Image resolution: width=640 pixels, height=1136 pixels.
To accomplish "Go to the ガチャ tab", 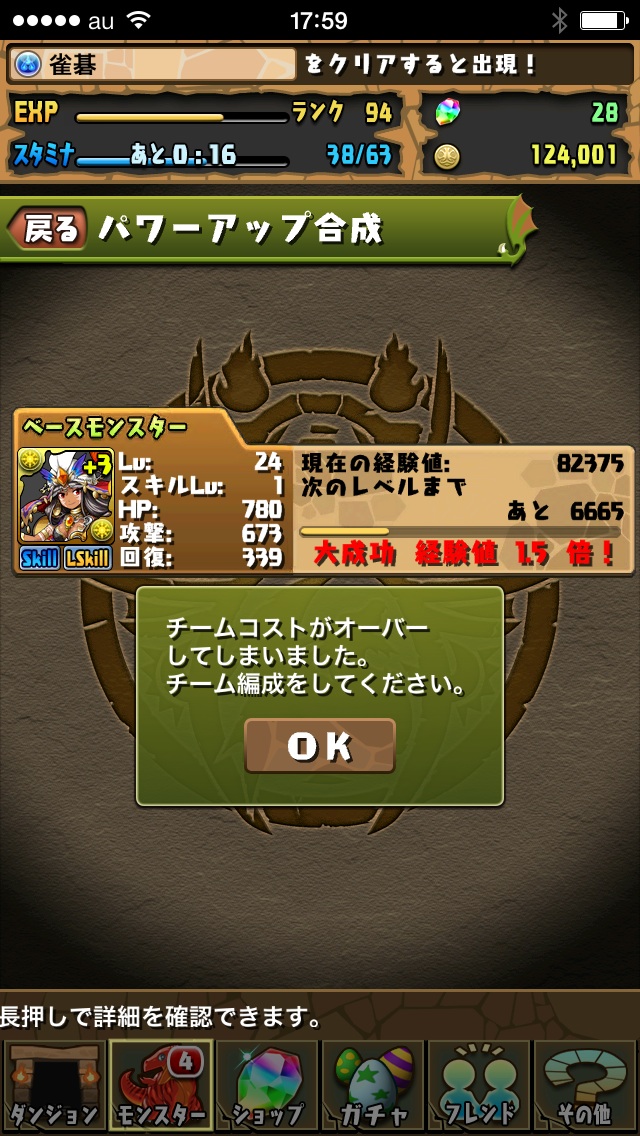I will tap(372, 1086).
